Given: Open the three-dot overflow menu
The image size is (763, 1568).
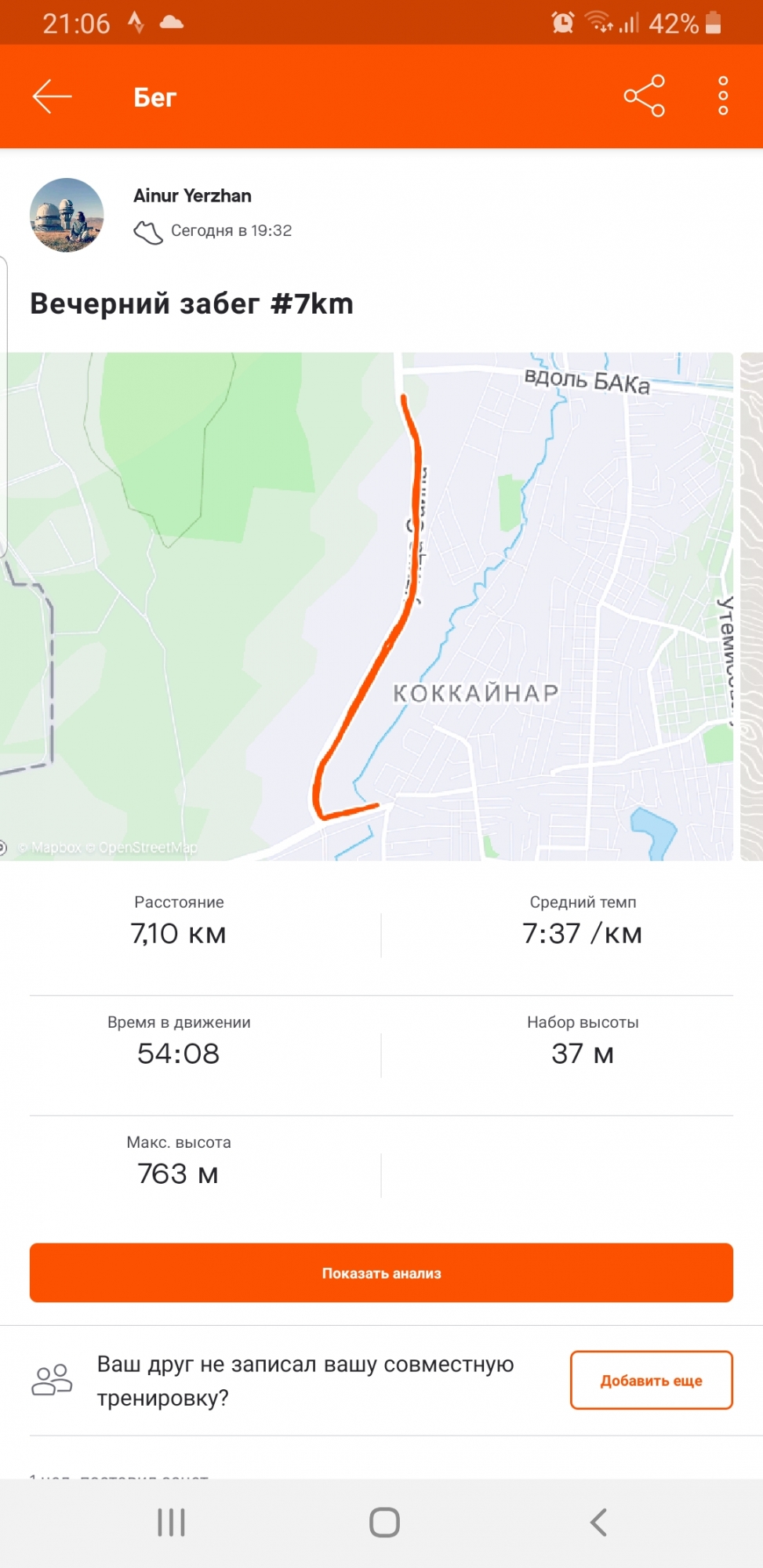Looking at the screenshot, I should click(x=723, y=96).
